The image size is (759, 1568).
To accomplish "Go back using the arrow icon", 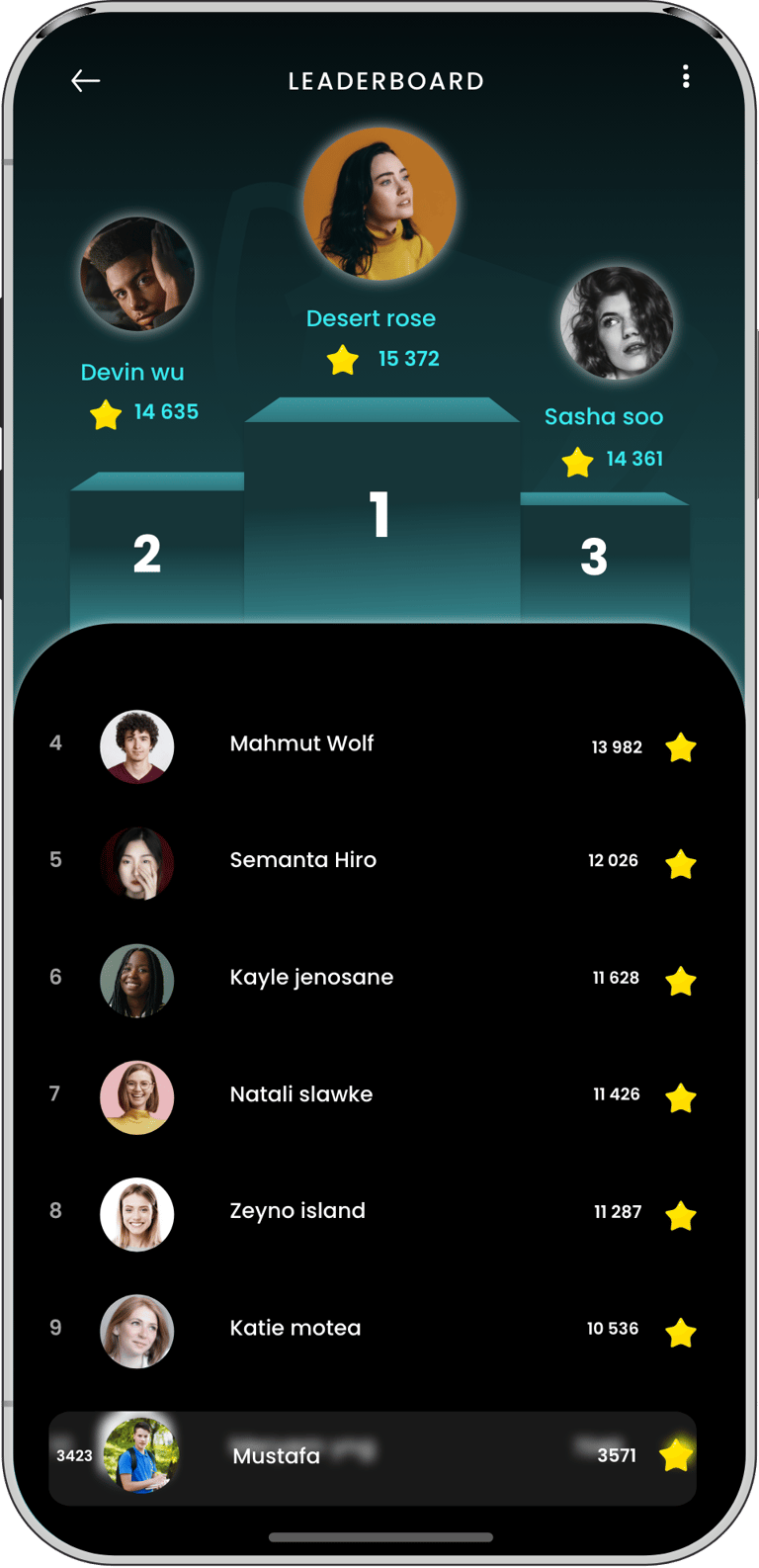I will tap(86, 81).
